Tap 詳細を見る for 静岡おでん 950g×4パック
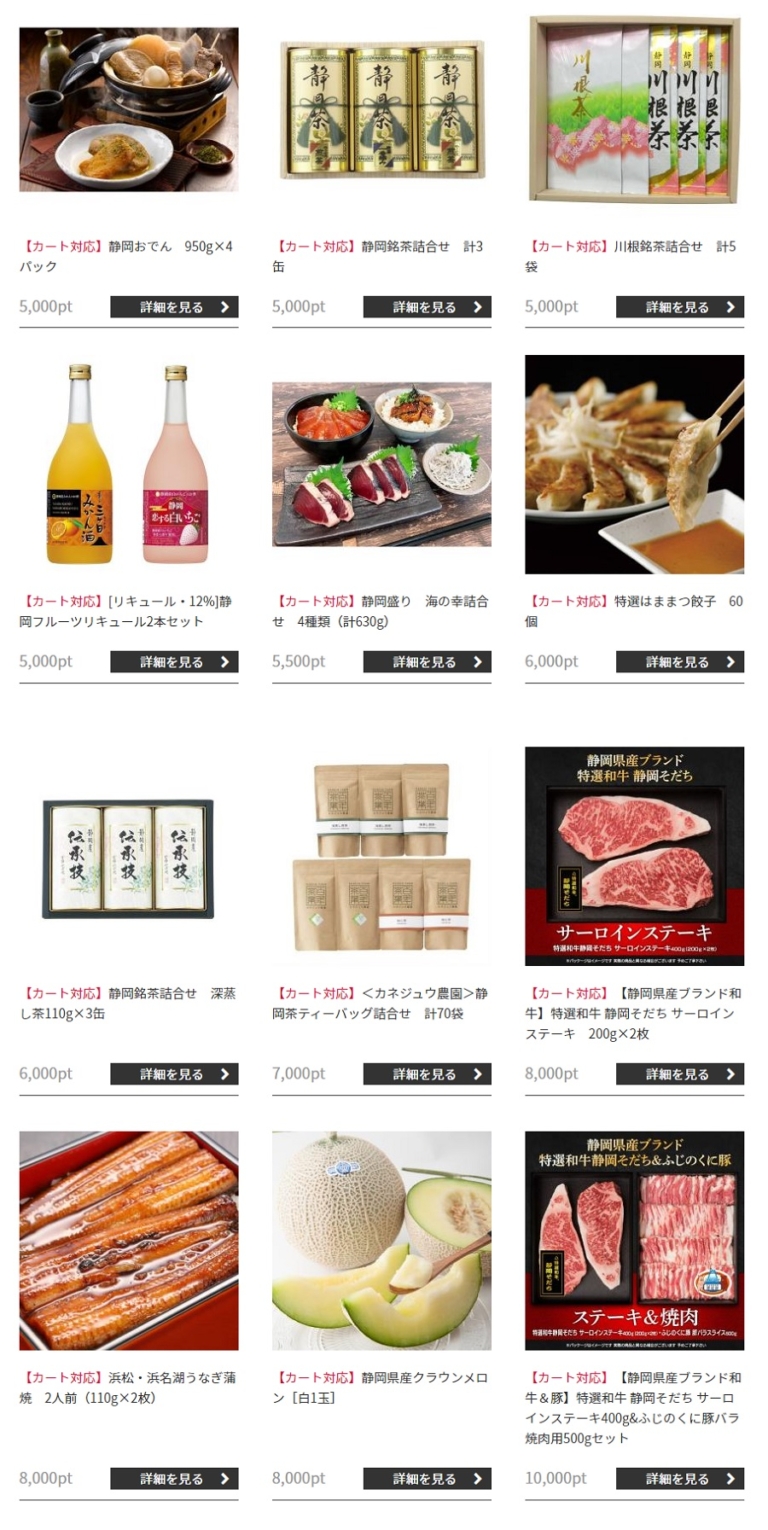The image size is (768, 1530). pos(174,307)
